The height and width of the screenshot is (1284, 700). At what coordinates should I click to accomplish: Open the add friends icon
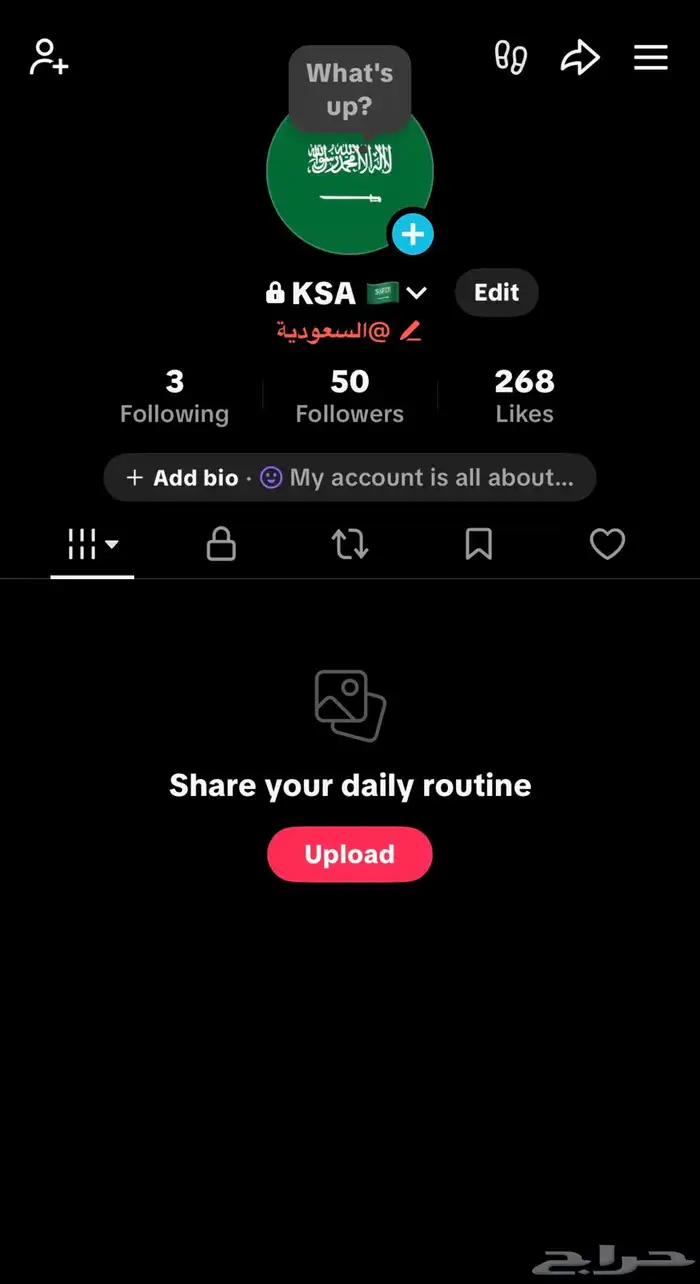point(49,57)
